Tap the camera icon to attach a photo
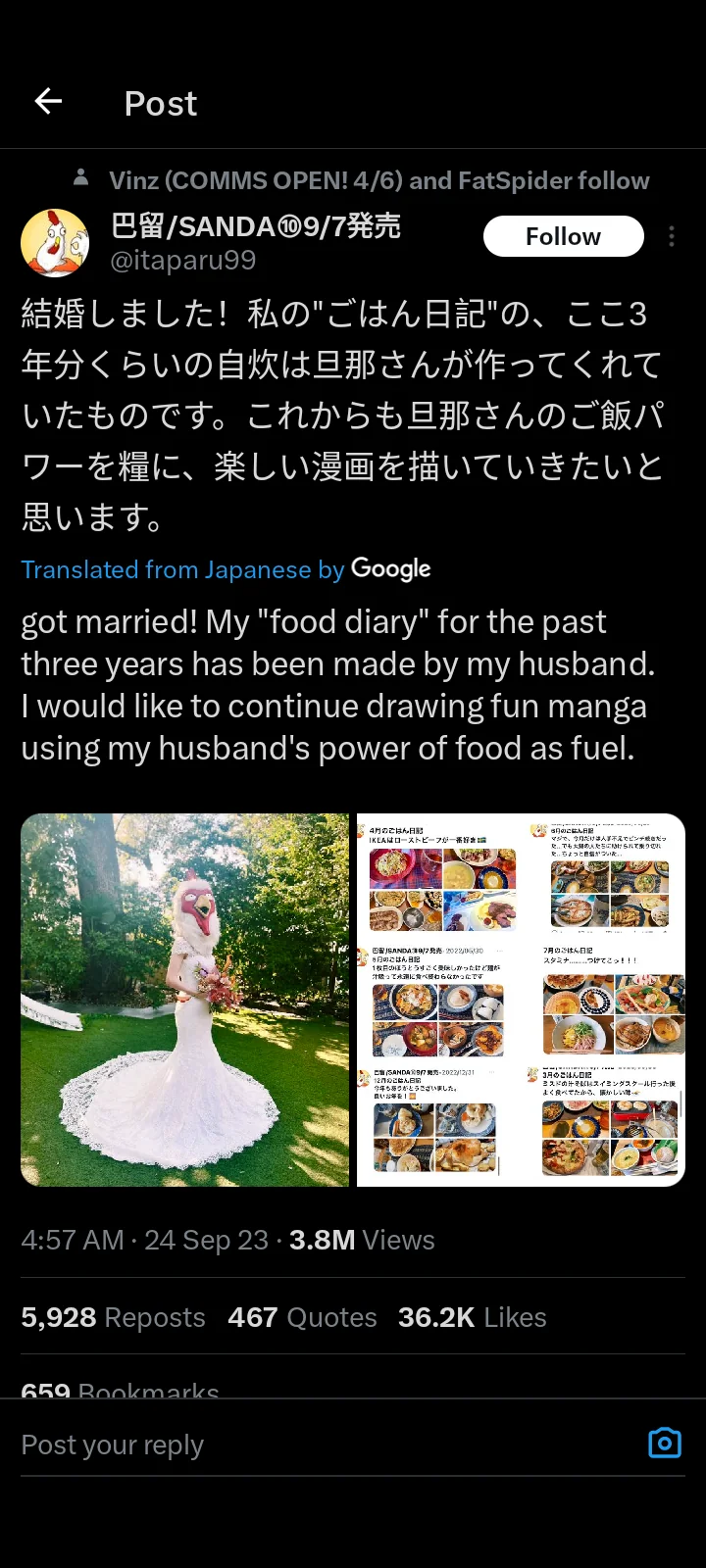The image size is (706, 1568). [x=665, y=1444]
